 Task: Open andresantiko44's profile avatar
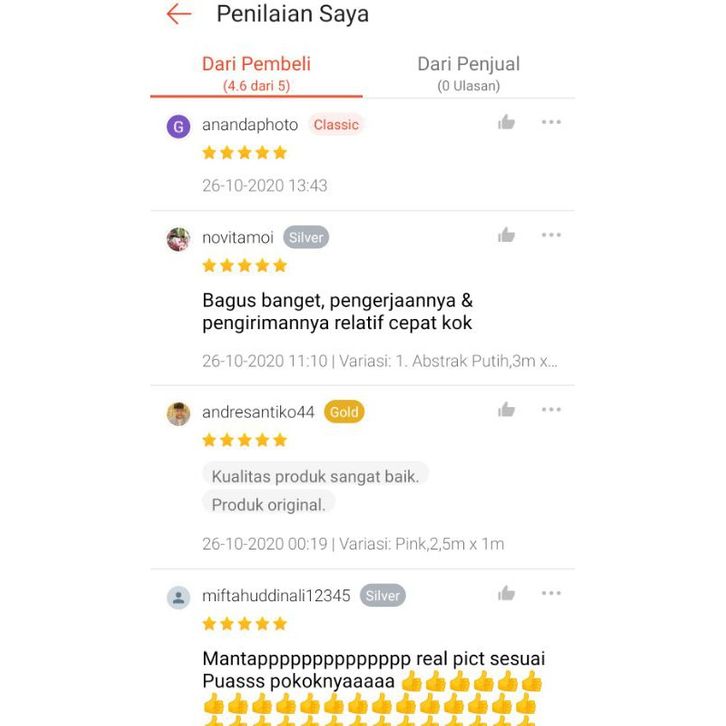click(x=178, y=413)
